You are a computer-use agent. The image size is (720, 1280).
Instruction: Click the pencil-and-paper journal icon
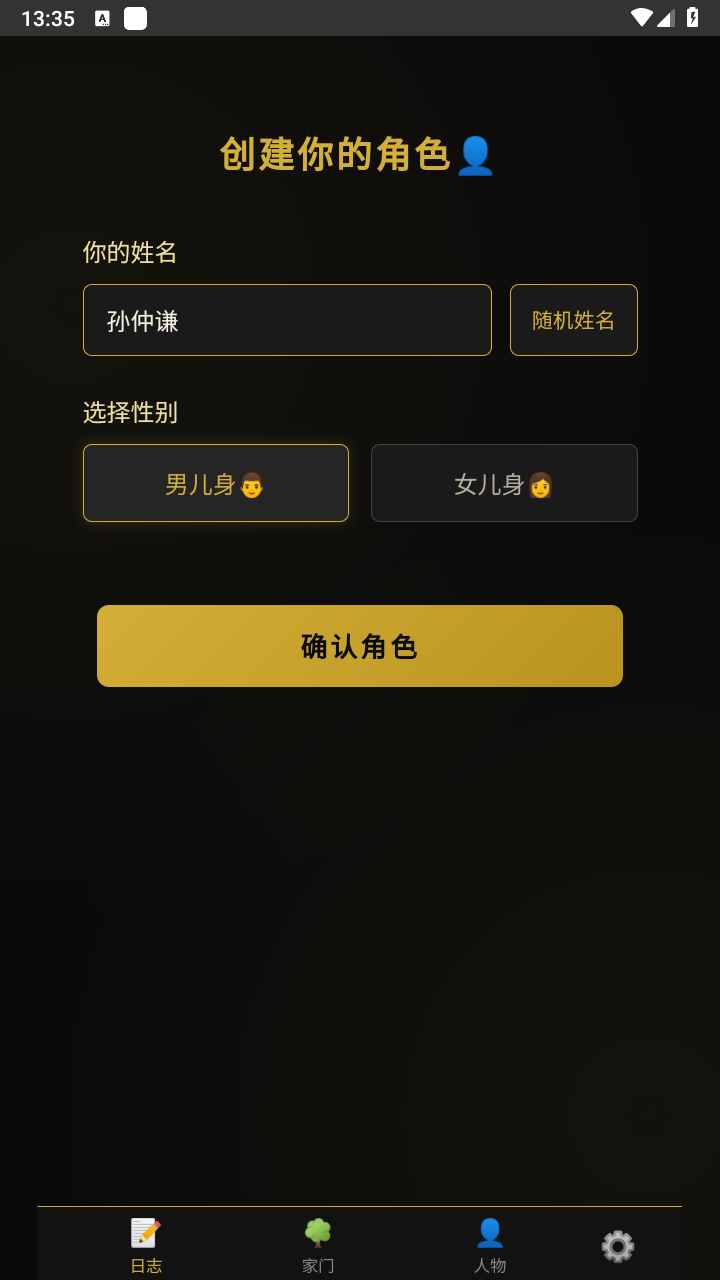pyautogui.click(x=146, y=1230)
